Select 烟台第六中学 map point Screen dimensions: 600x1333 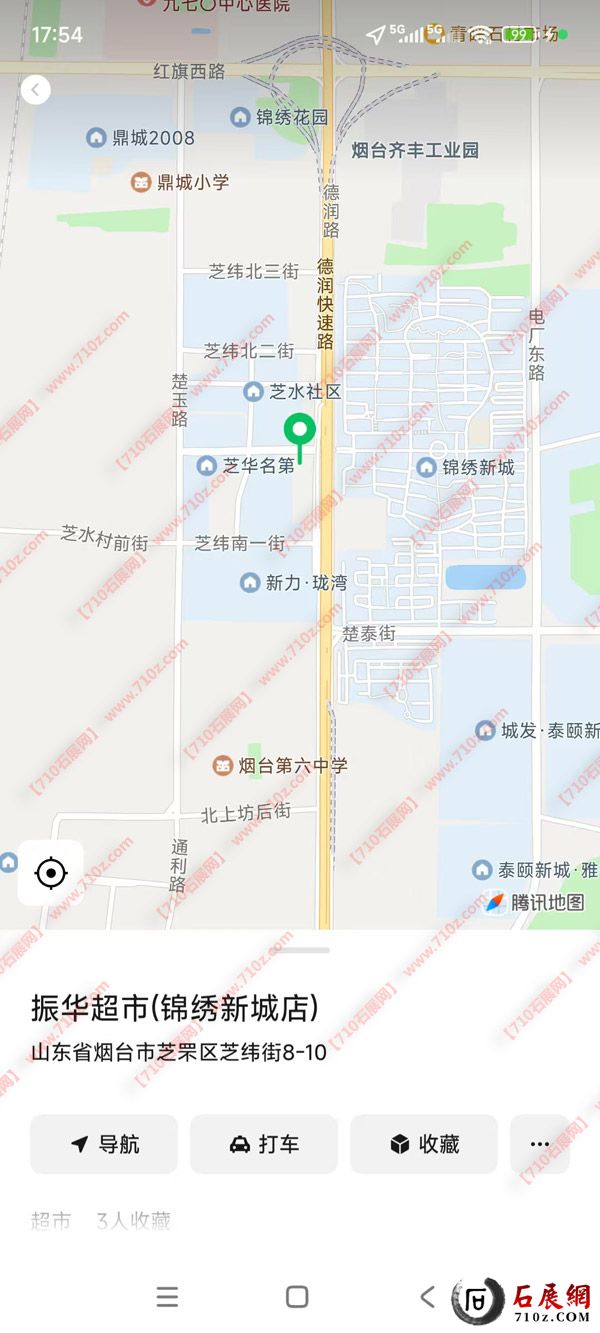click(x=280, y=766)
